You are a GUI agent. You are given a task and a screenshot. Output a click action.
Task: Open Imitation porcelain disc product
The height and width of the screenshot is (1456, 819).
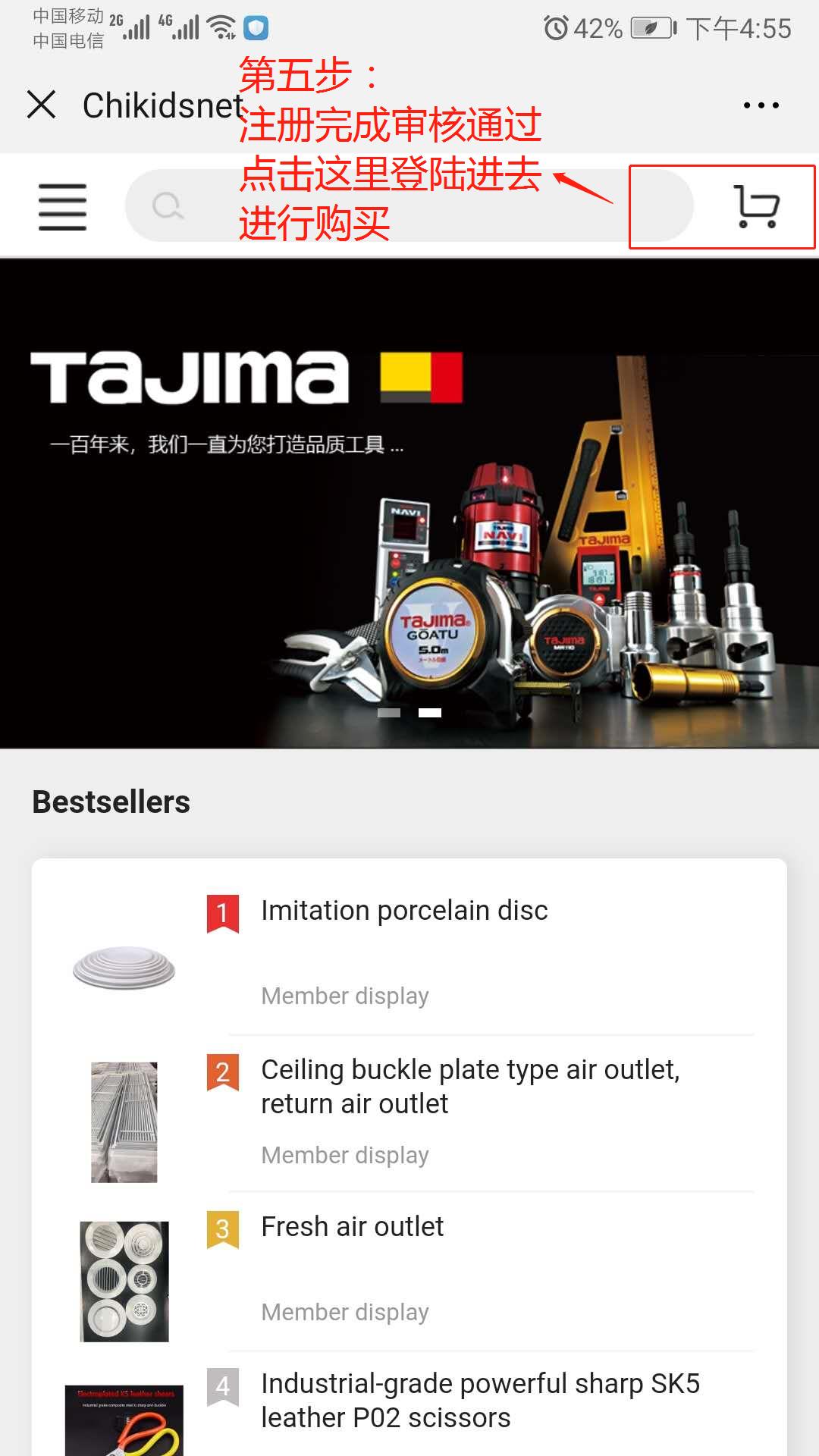point(404,911)
